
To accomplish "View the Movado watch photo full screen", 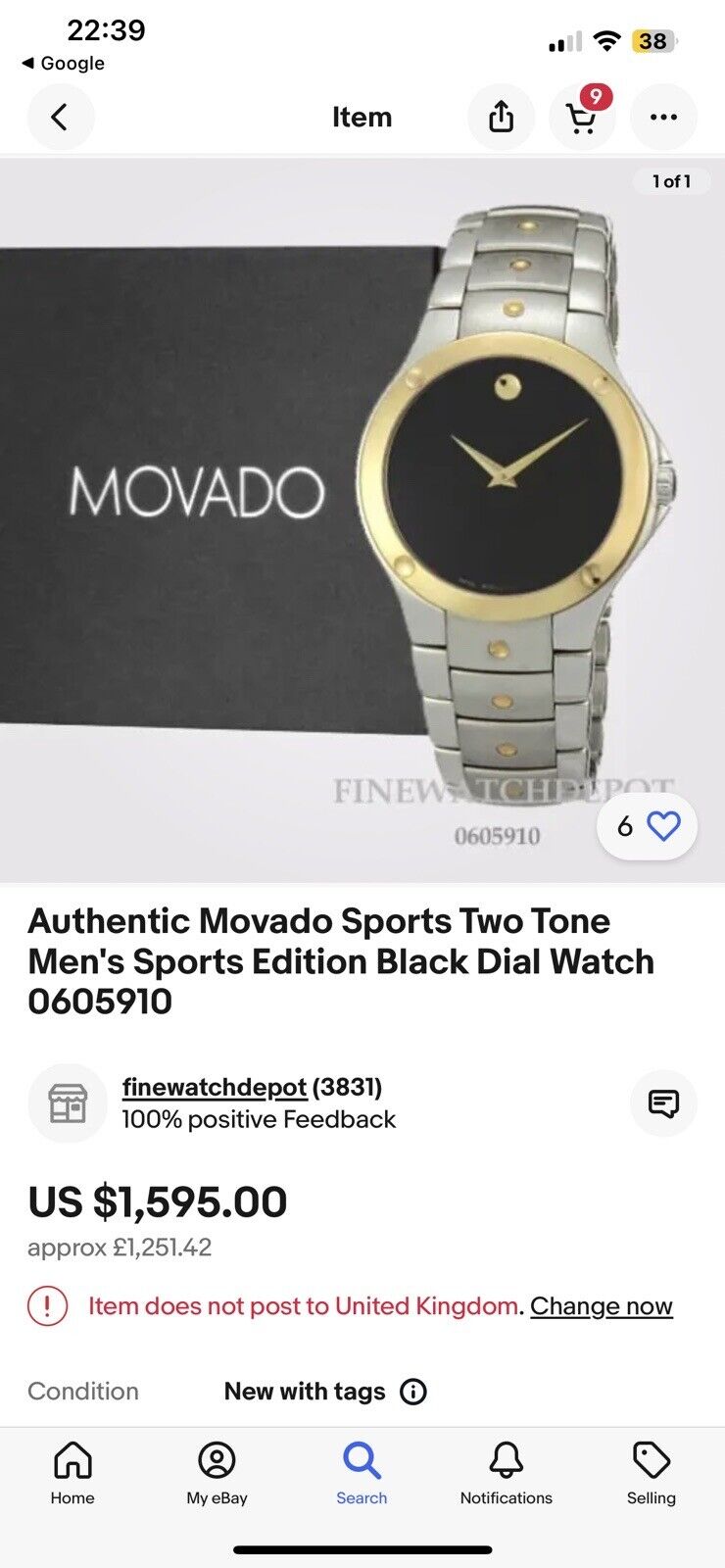I will (x=362, y=519).
